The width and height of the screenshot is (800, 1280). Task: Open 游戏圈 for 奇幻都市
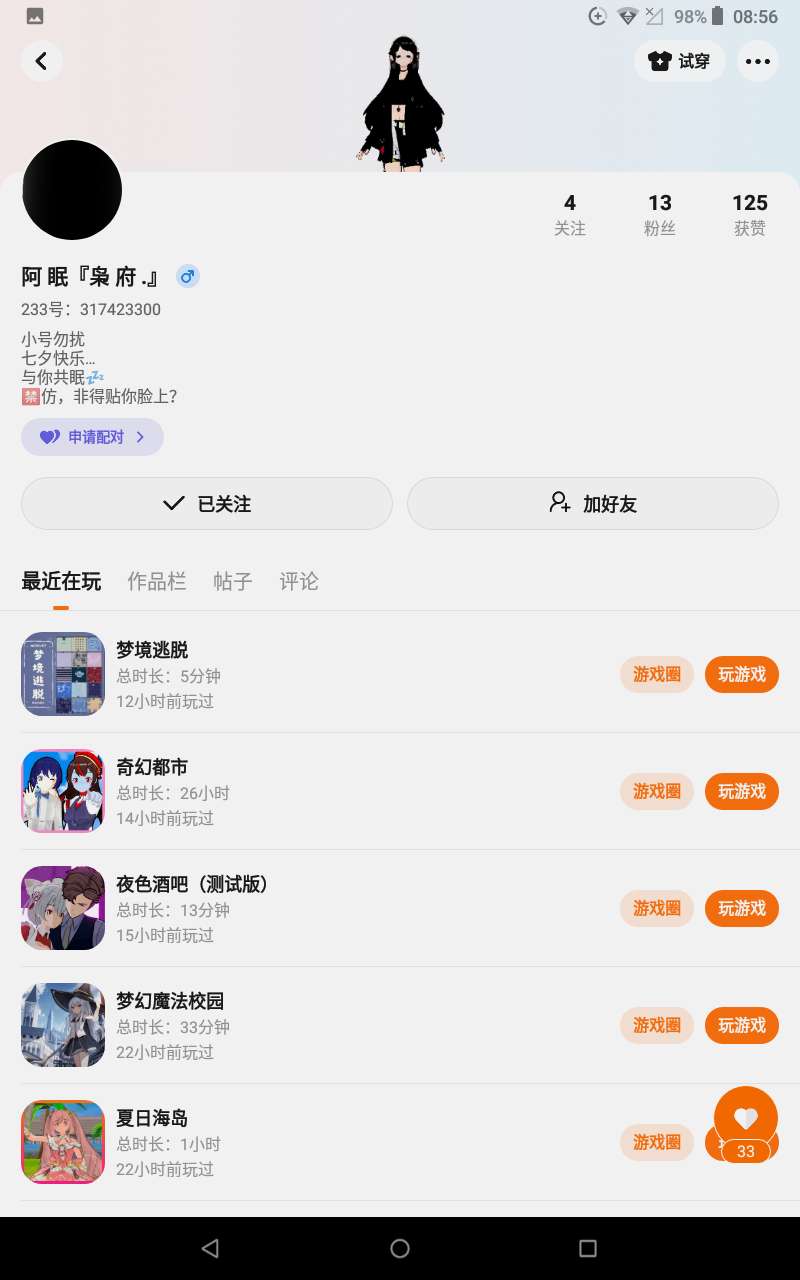click(657, 791)
